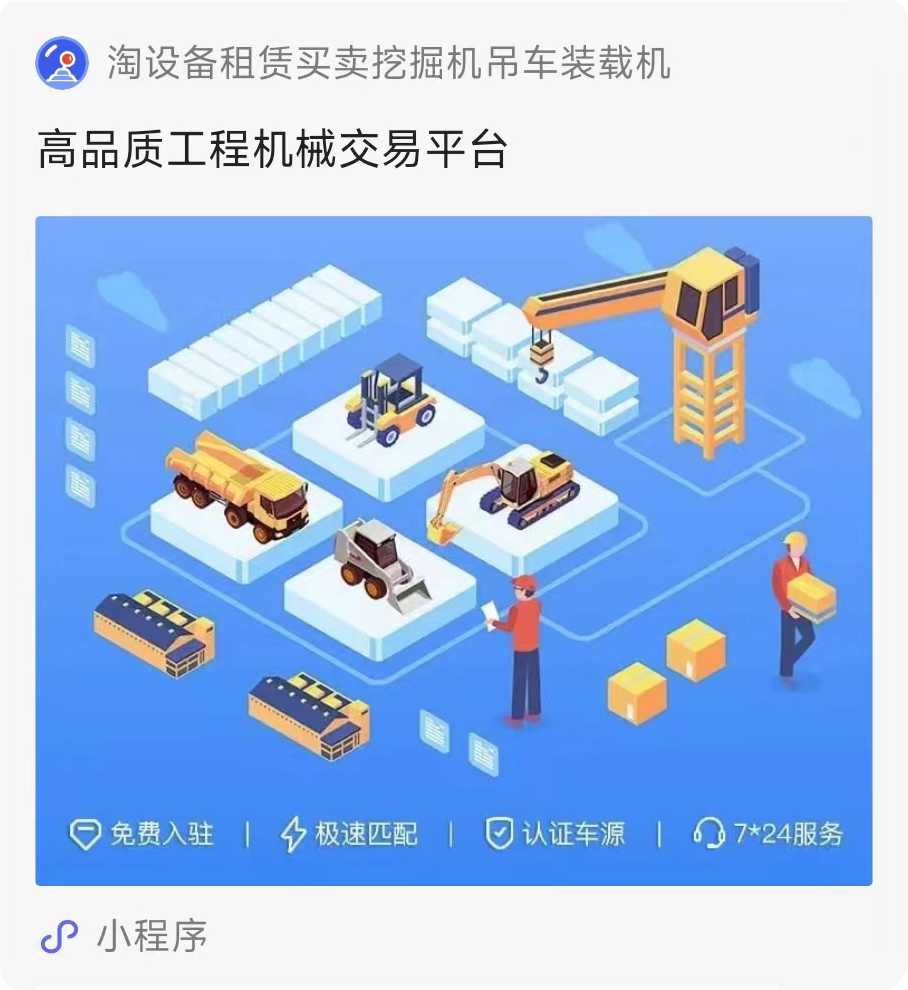908x990 pixels.
Task: Click the forklift graphic on the platform
Action: click(390, 400)
